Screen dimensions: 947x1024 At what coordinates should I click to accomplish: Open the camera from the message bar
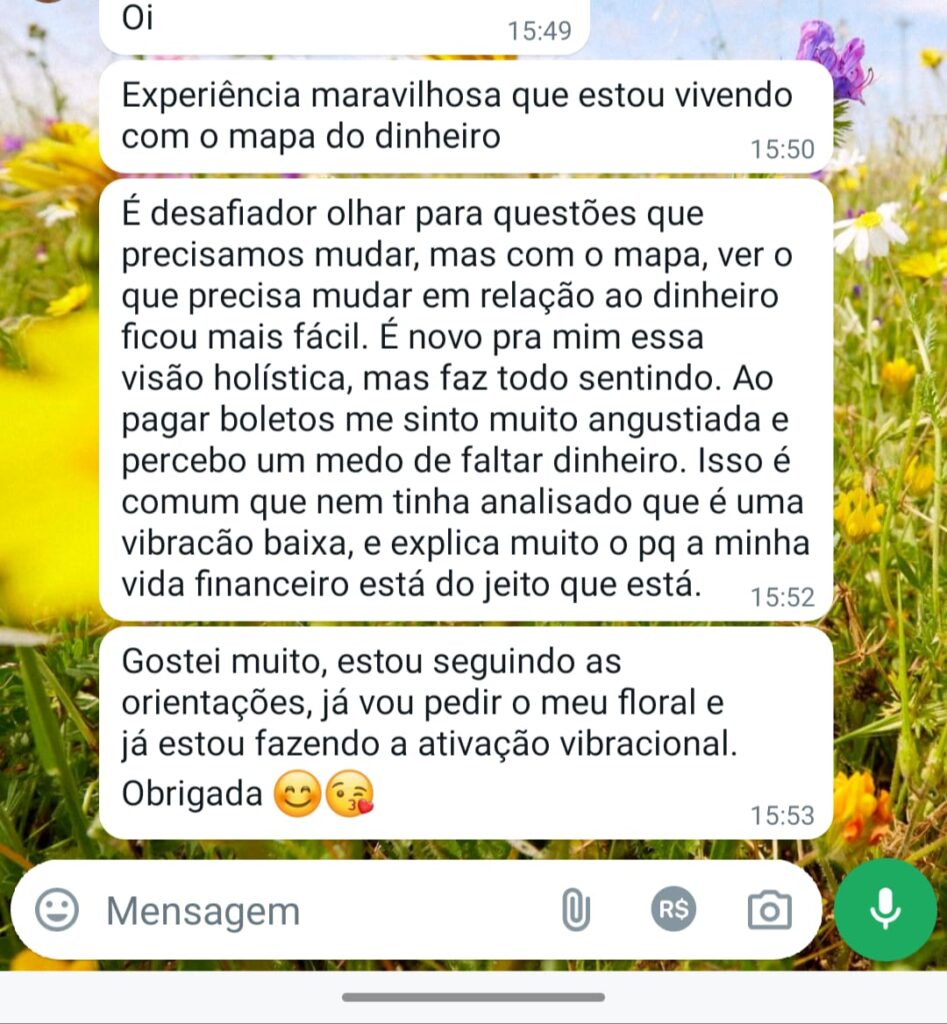point(769,910)
